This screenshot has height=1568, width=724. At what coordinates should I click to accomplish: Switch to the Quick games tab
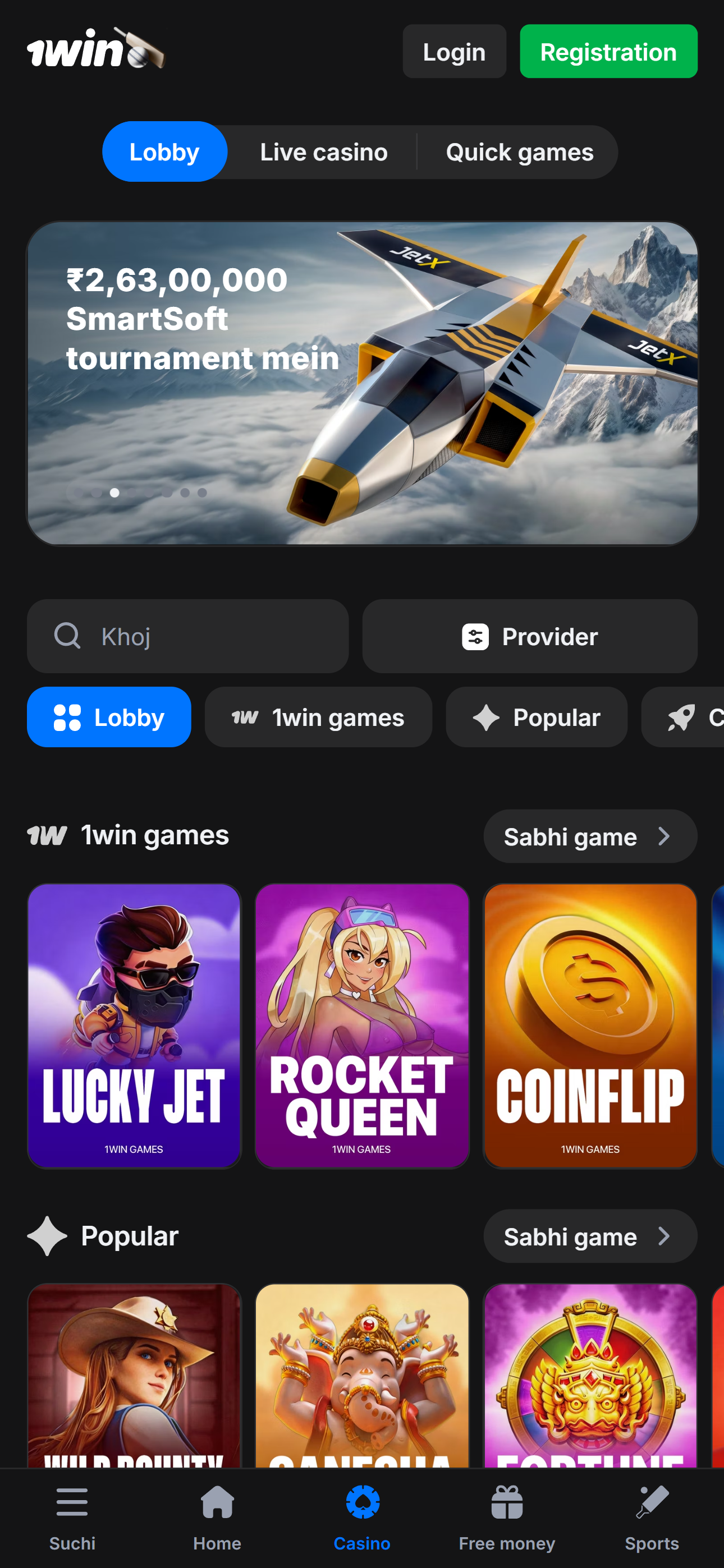(x=519, y=152)
